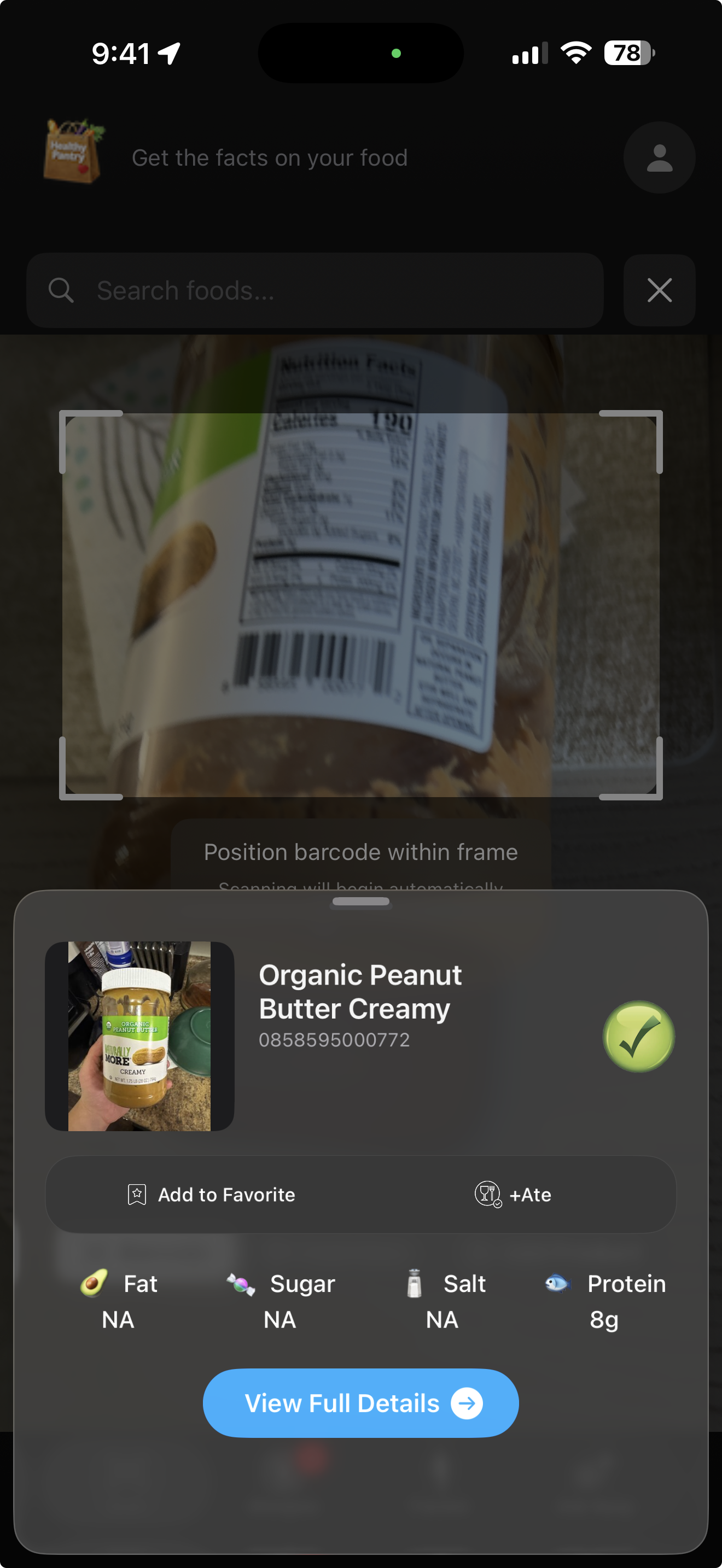Open the Organic Peanut Butter product photo
The image size is (722, 1568).
[139, 1036]
